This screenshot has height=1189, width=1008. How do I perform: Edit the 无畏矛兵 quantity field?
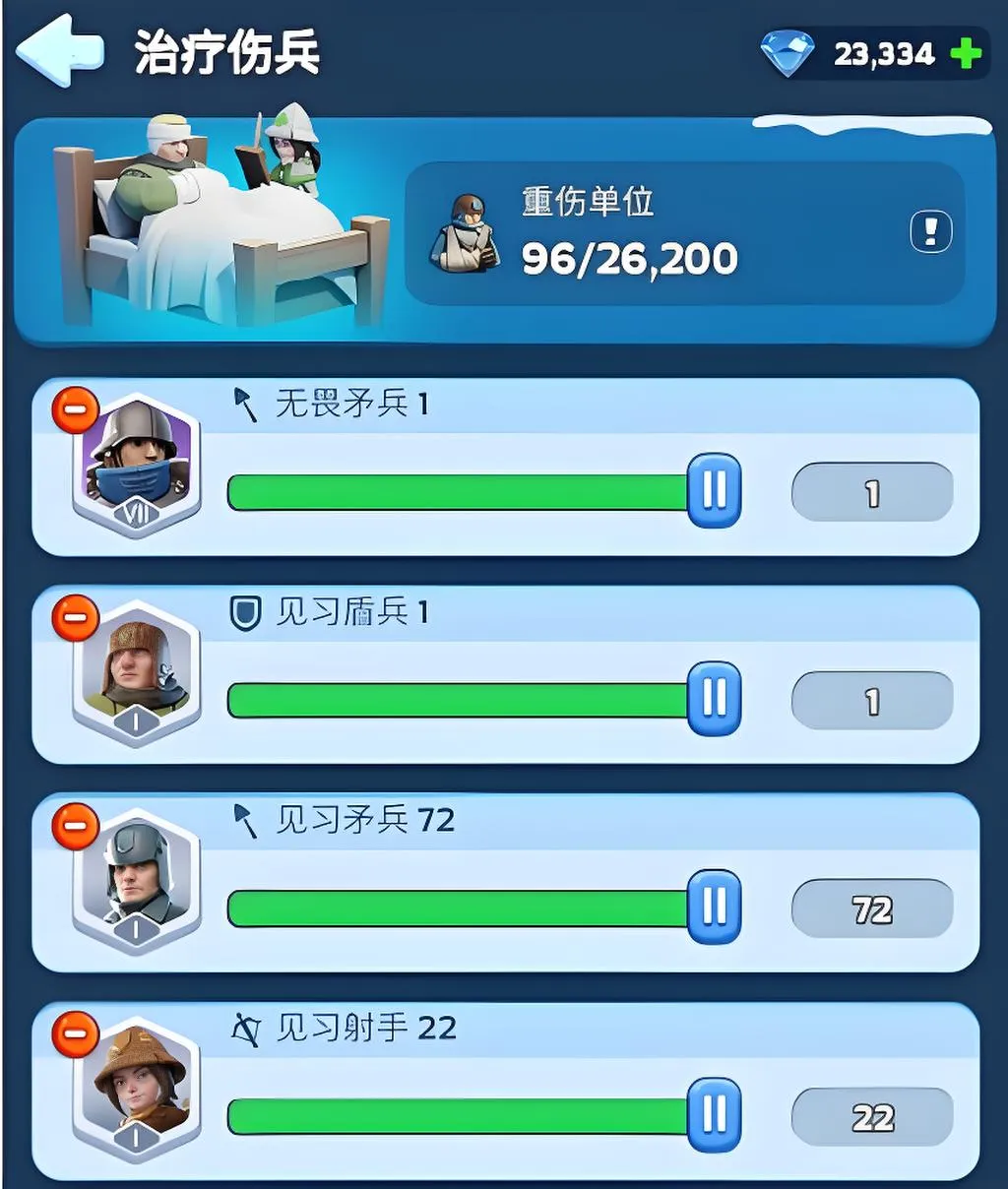[x=872, y=492]
